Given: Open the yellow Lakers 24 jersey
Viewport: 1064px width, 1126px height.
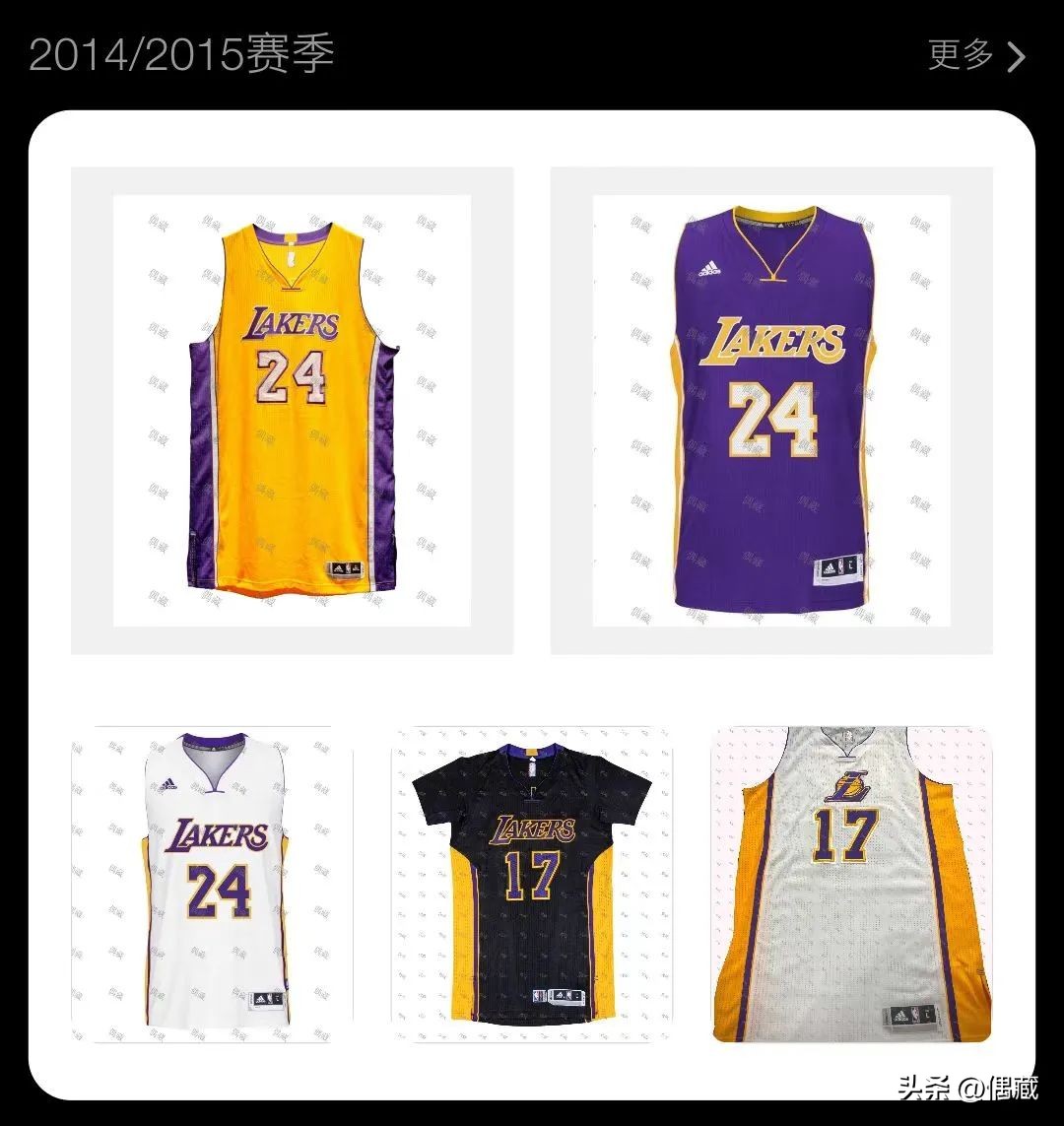Looking at the screenshot, I should tap(292, 411).
